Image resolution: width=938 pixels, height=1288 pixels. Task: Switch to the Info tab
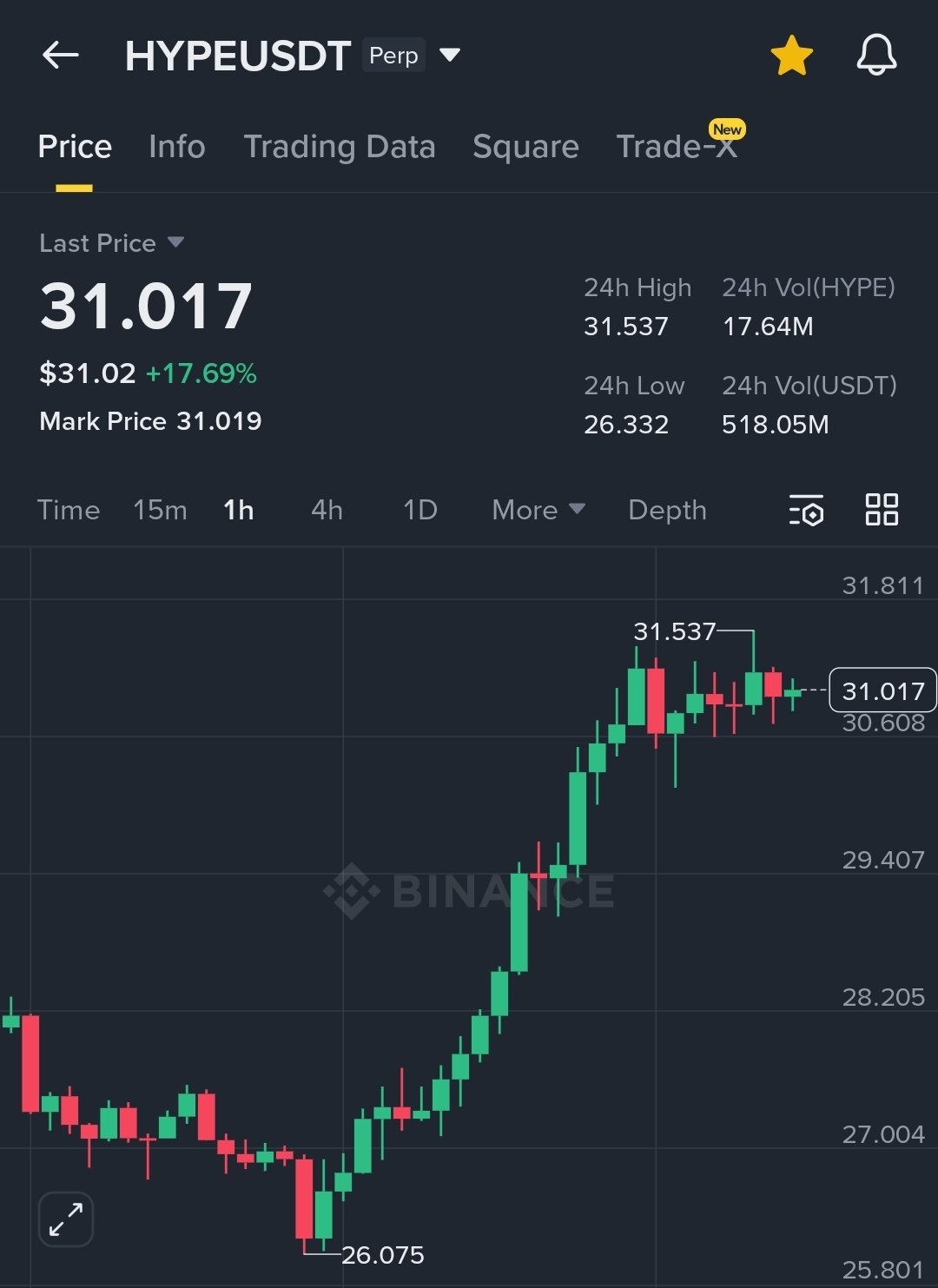[x=177, y=147]
